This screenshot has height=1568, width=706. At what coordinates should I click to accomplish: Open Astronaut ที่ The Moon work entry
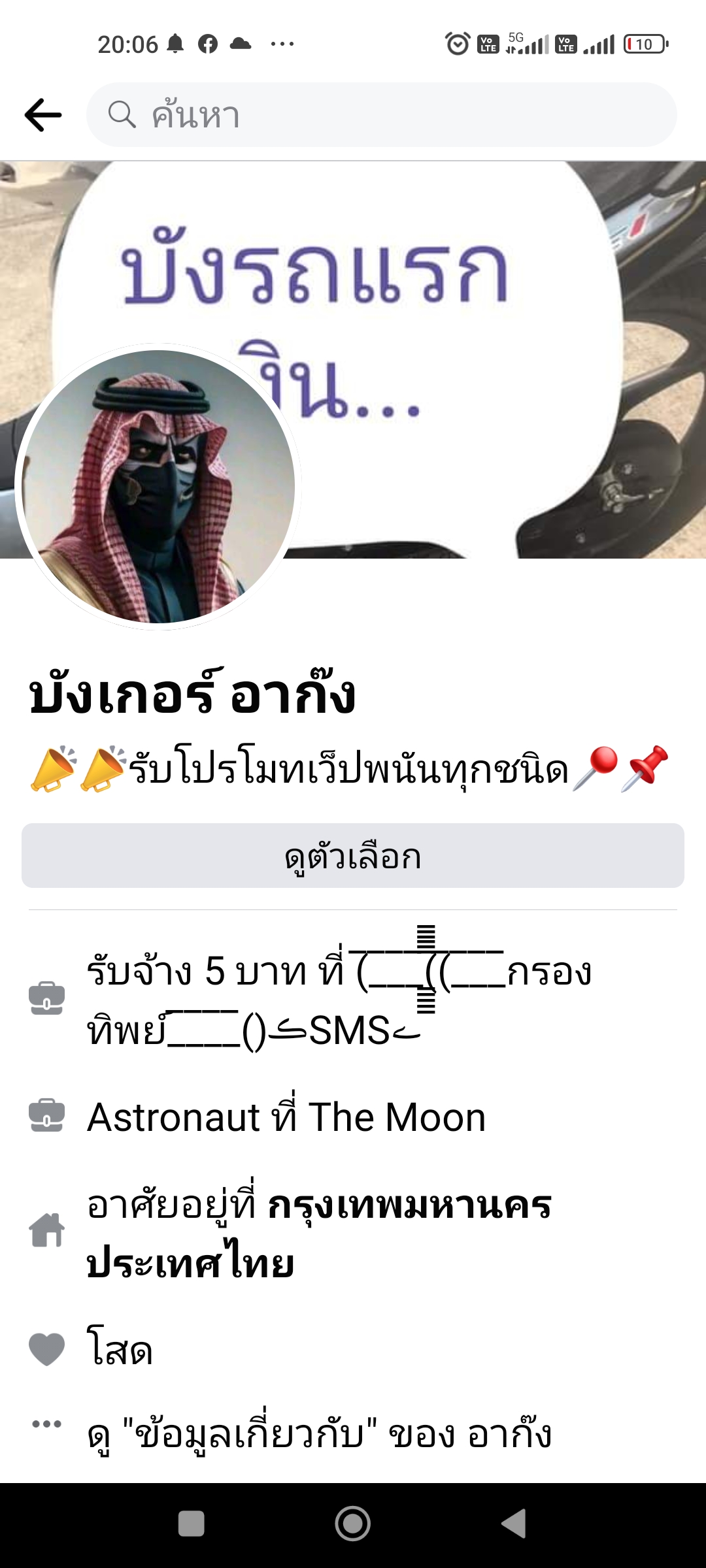286,1117
